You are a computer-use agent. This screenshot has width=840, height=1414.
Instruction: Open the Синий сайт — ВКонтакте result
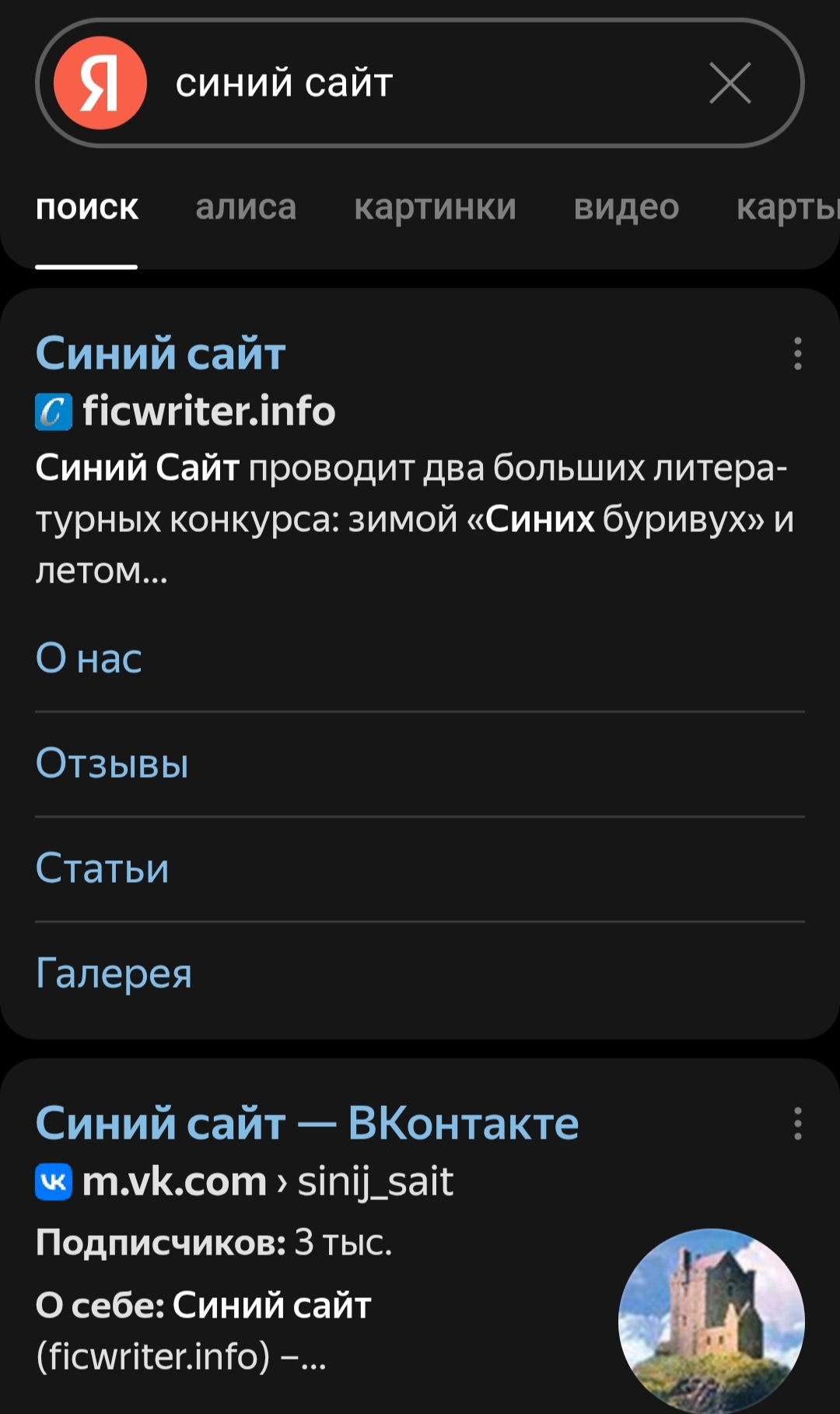tap(307, 1123)
